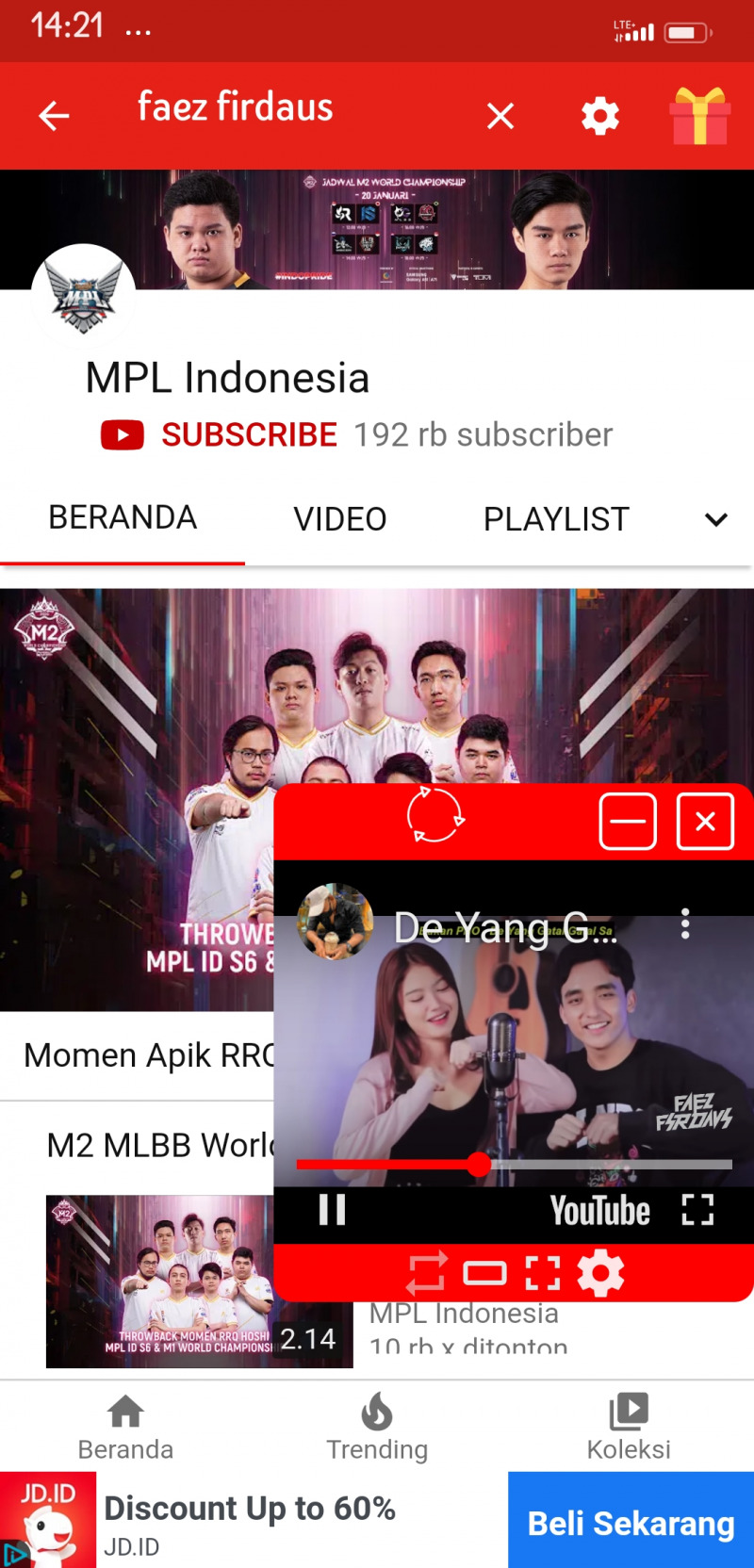Open the gift box icon
The height and width of the screenshot is (1568, 754).
(x=700, y=116)
